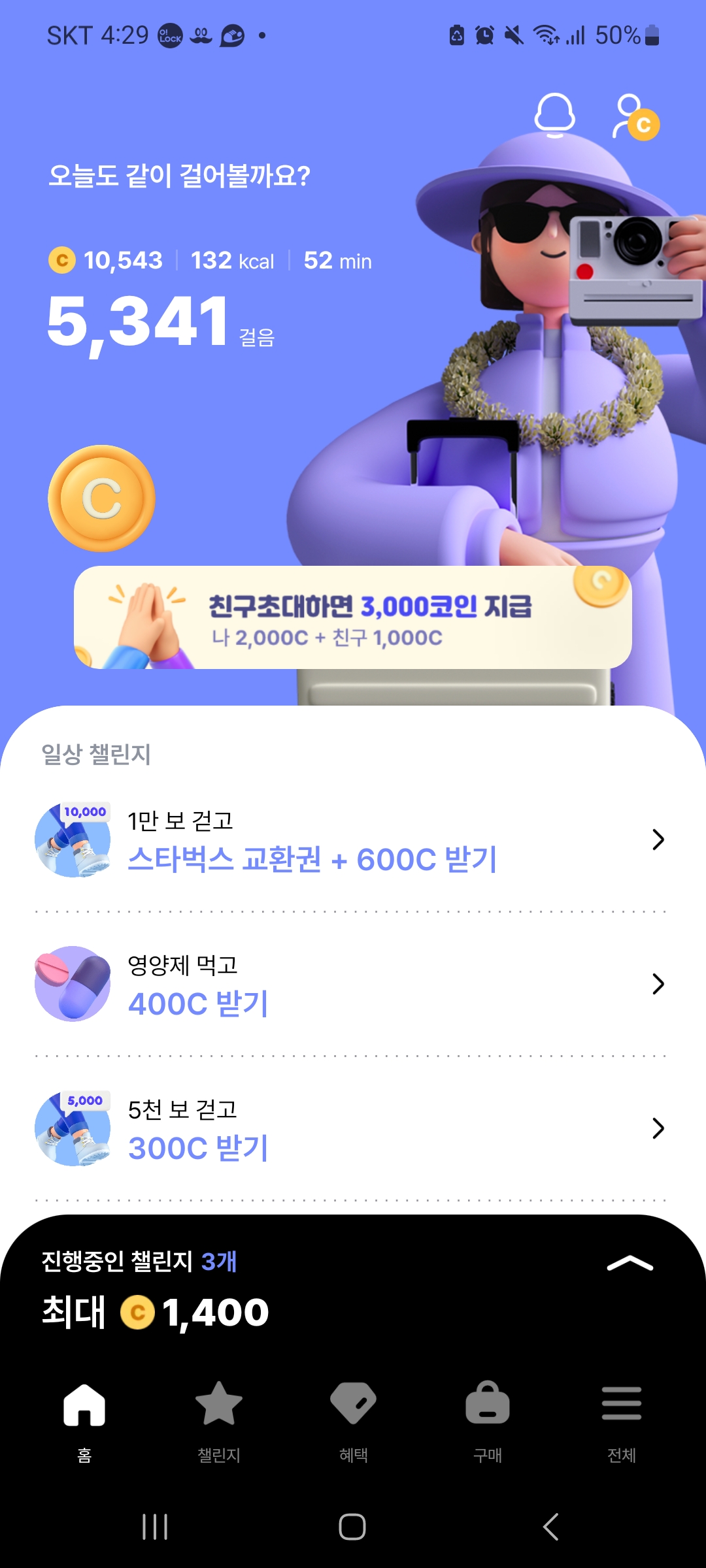
Task: Open the 전체 menu tab
Action: point(622,1418)
